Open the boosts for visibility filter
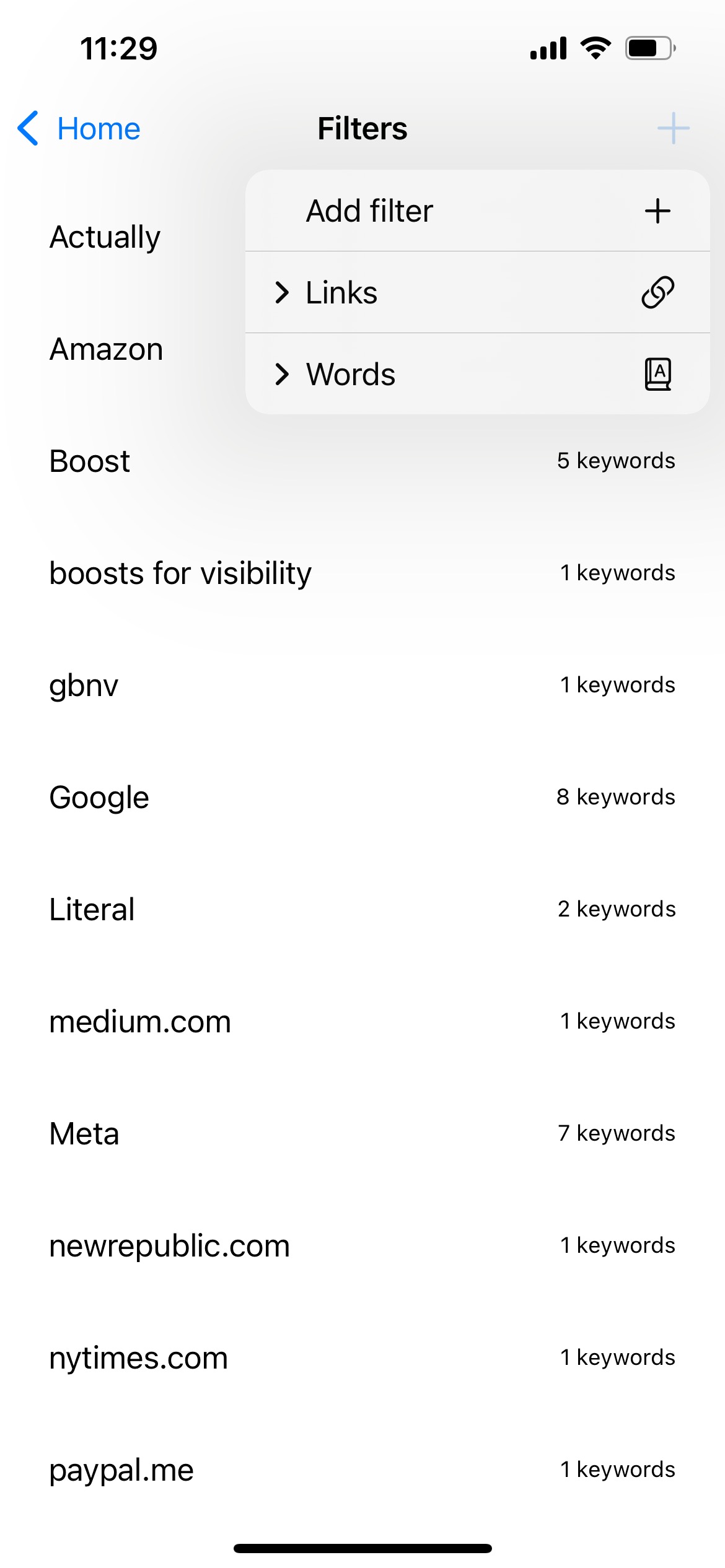Image resolution: width=725 pixels, height=1568 pixels. pyautogui.click(x=362, y=573)
